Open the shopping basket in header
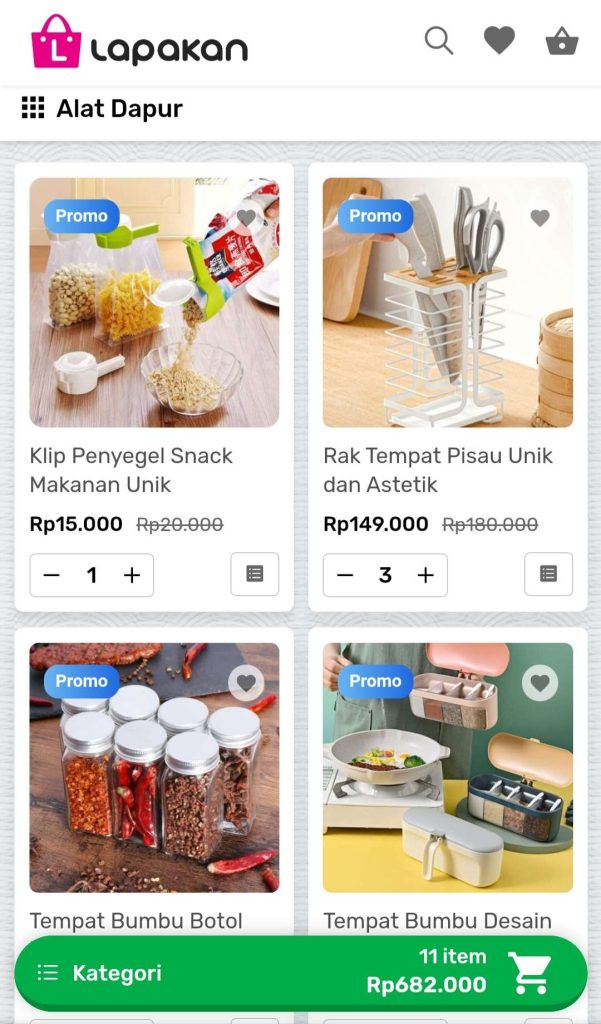The width and height of the screenshot is (601, 1024). [x=562, y=42]
